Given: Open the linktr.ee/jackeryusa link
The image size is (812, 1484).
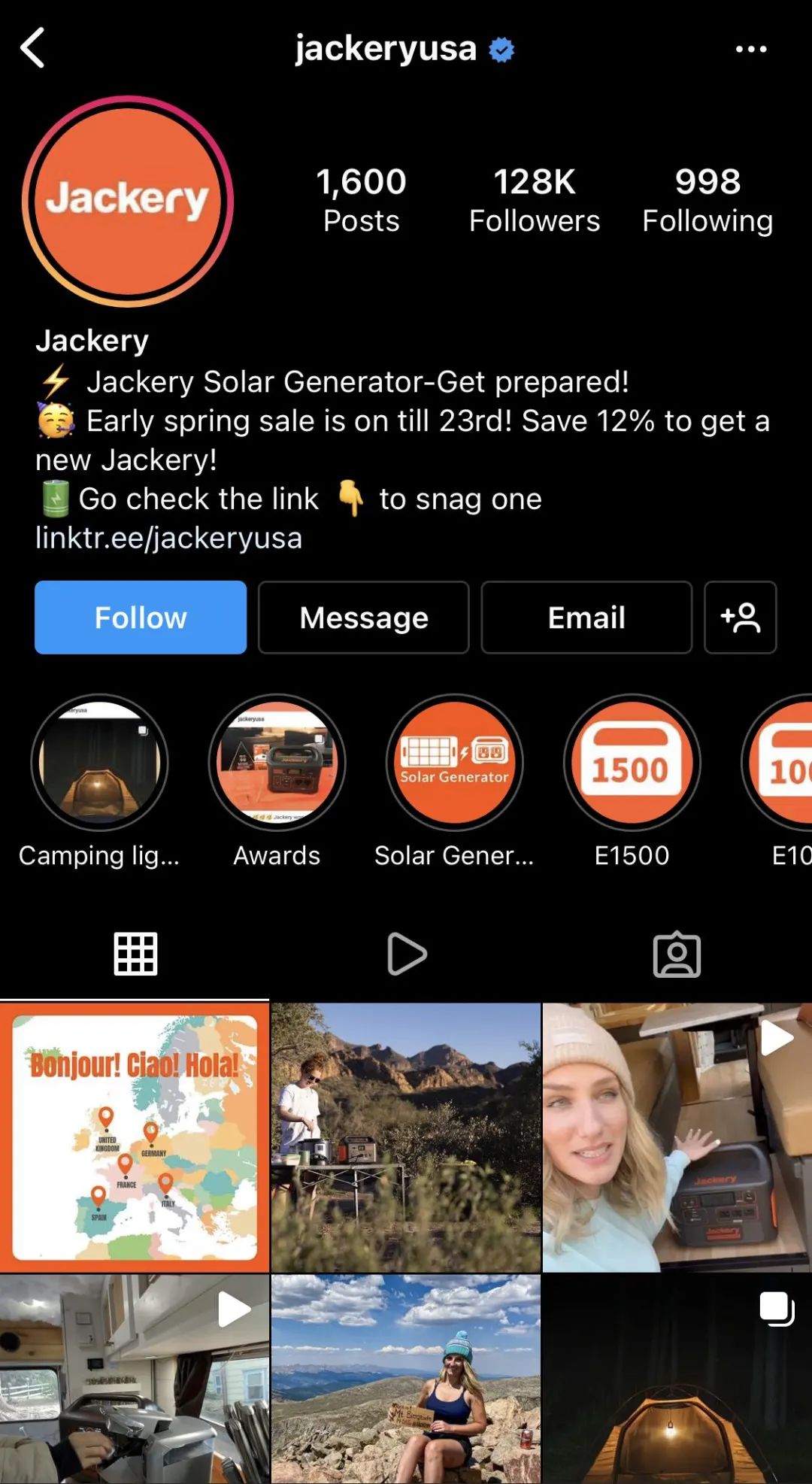Looking at the screenshot, I should [168, 539].
